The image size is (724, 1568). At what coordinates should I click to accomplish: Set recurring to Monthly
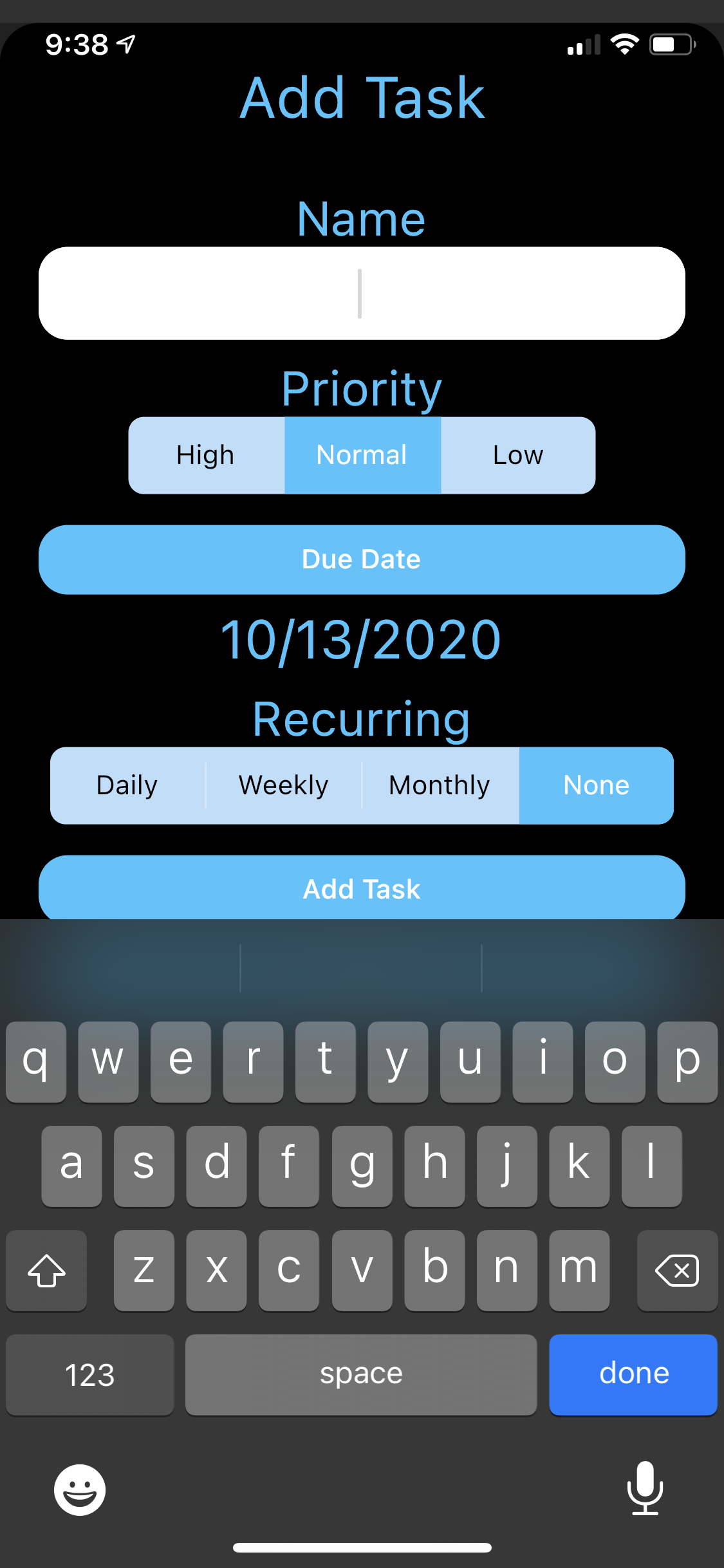tap(440, 785)
